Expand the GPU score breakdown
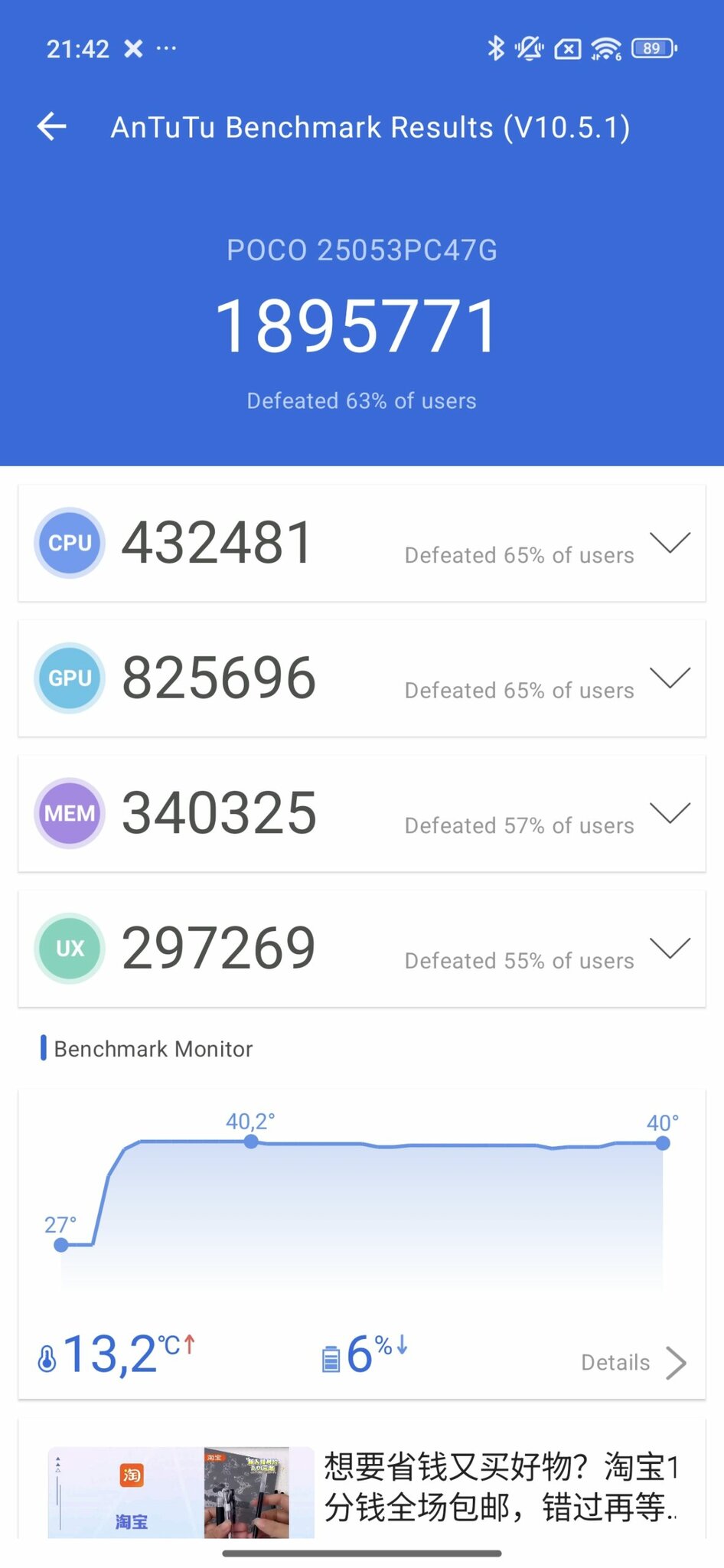724x1568 pixels. (x=670, y=678)
